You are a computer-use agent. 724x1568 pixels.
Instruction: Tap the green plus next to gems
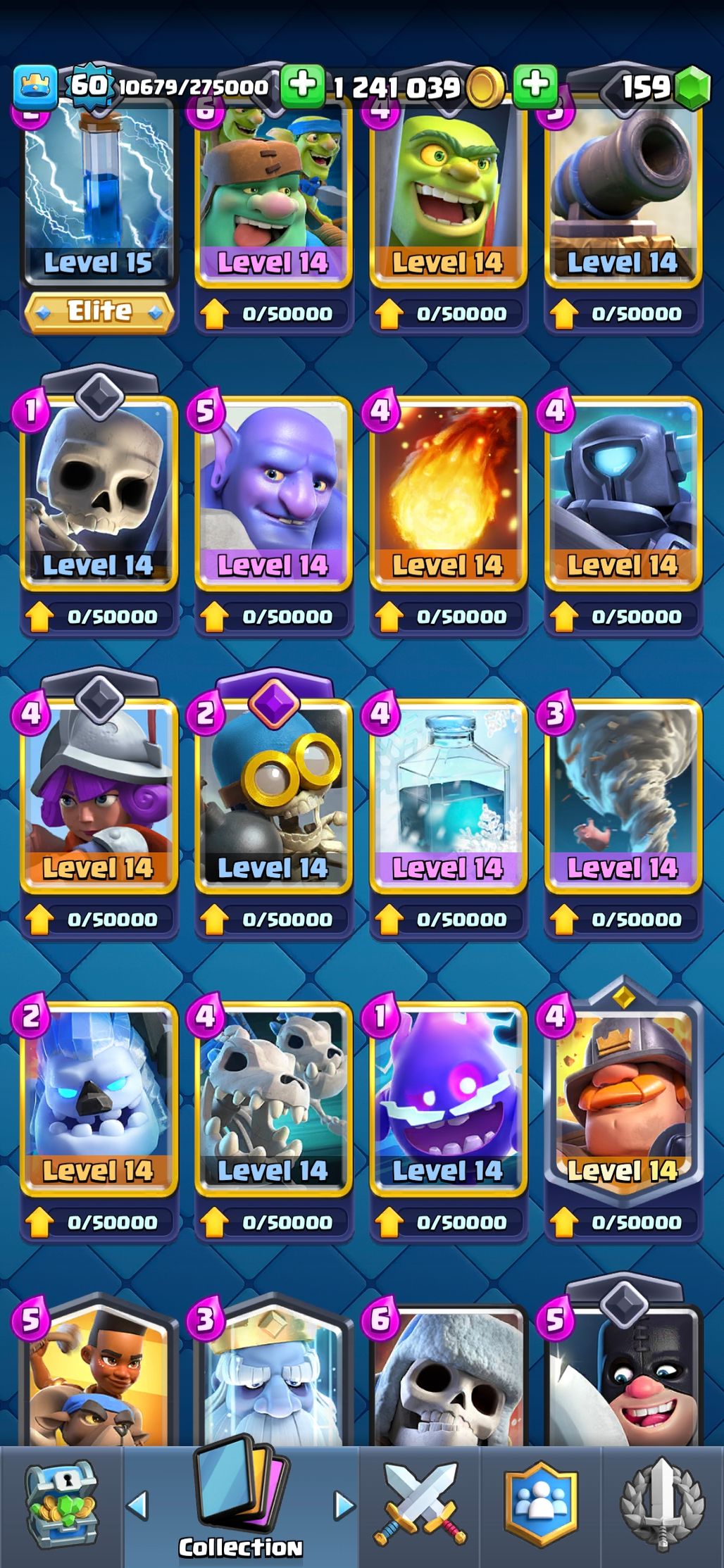coord(535,86)
